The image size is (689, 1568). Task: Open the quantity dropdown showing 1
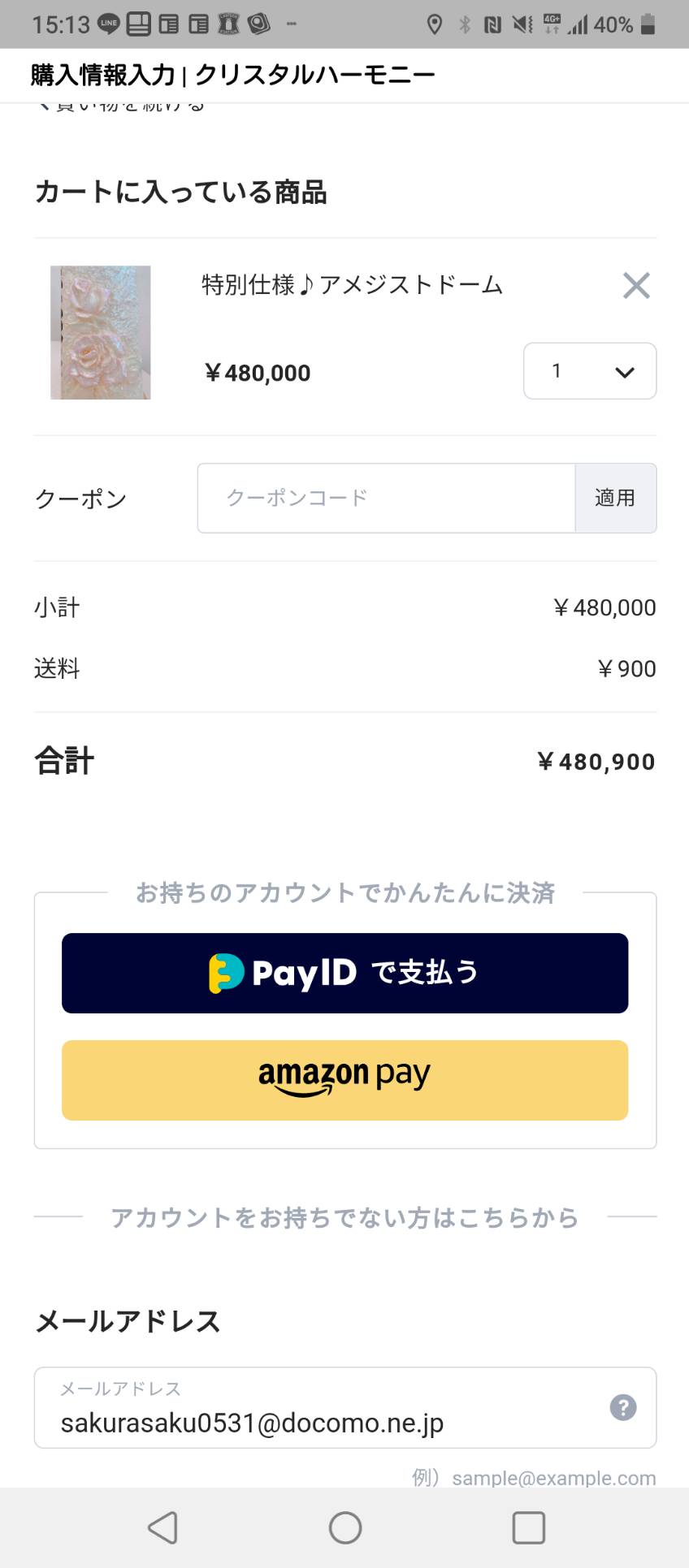click(590, 371)
